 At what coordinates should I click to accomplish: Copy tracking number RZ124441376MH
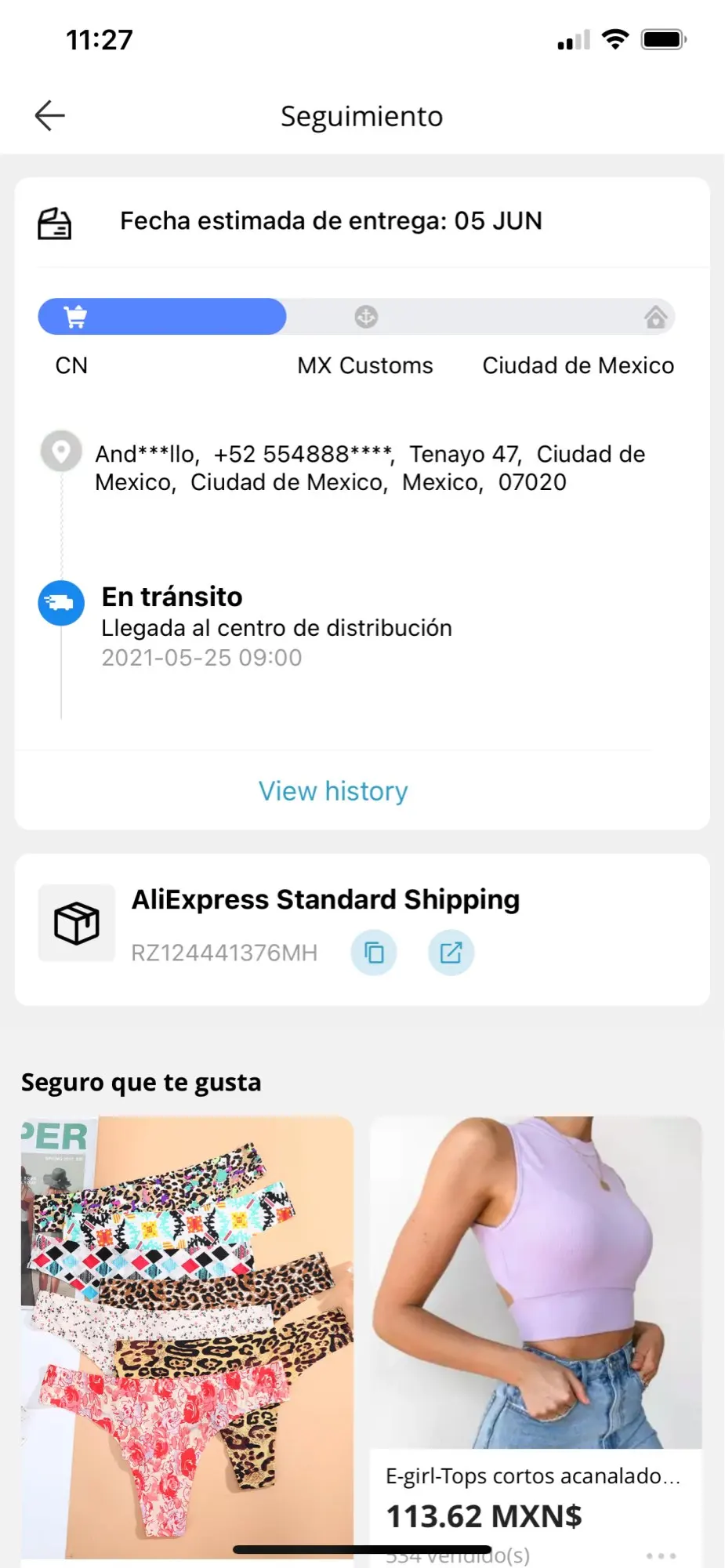[x=374, y=953]
